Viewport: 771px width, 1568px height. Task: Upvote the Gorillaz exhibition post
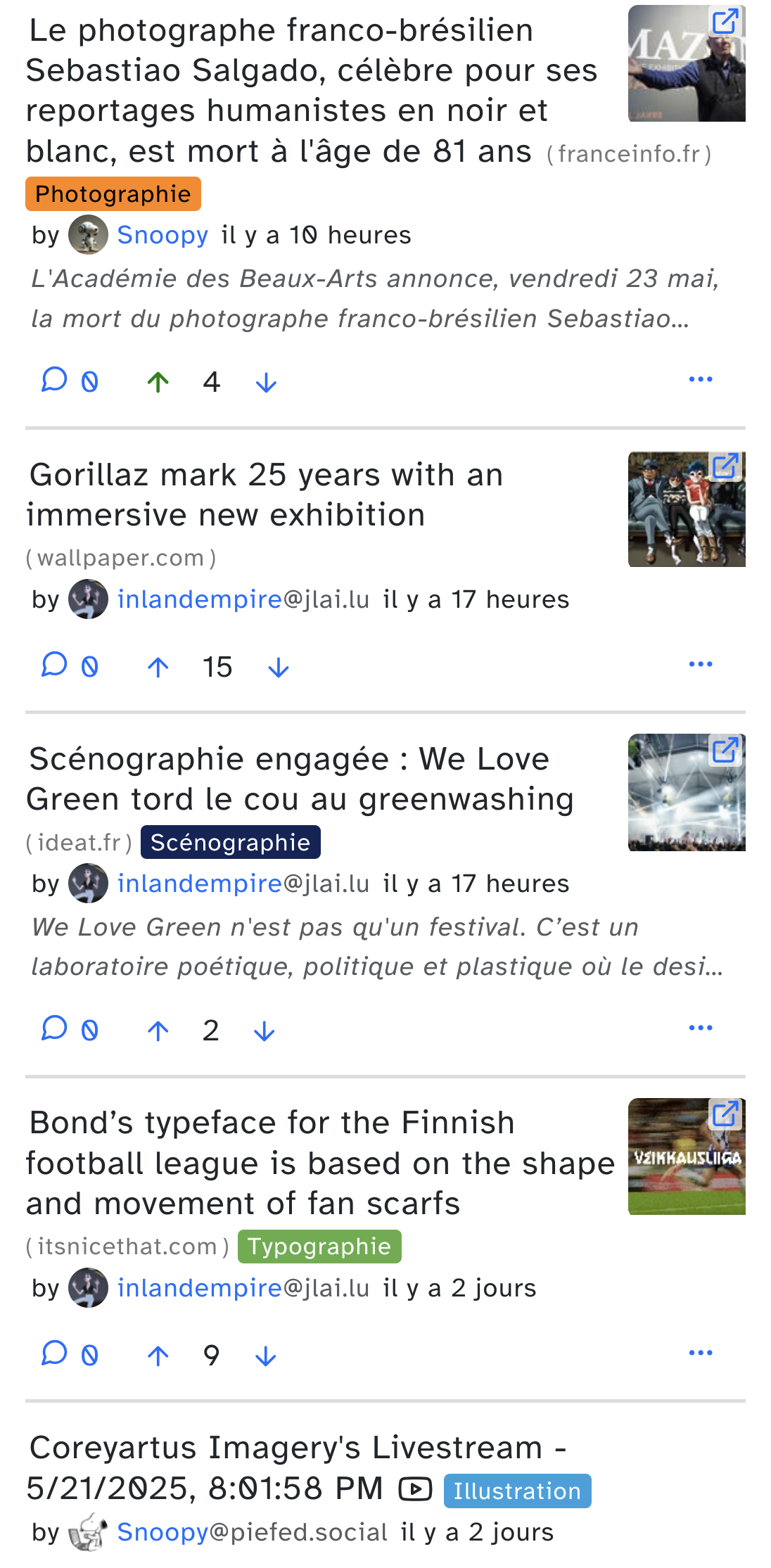pyautogui.click(x=158, y=667)
